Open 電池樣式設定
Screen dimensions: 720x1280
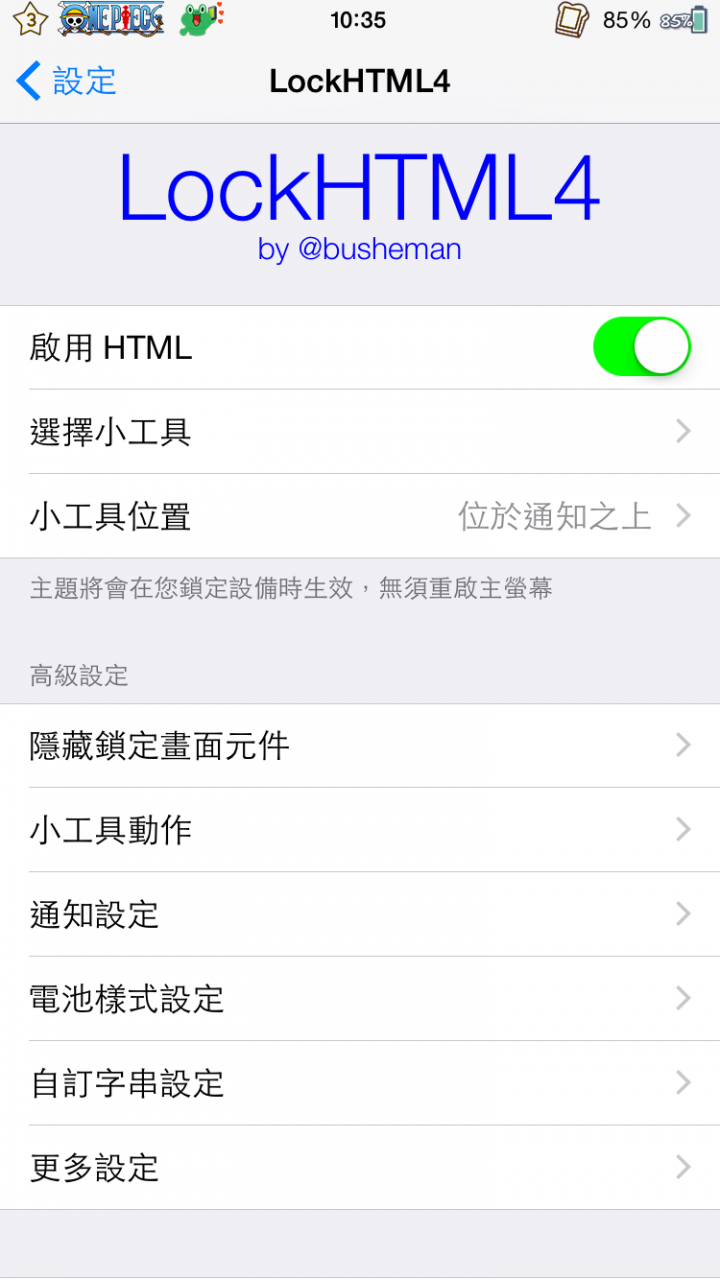tap(360, 999)
